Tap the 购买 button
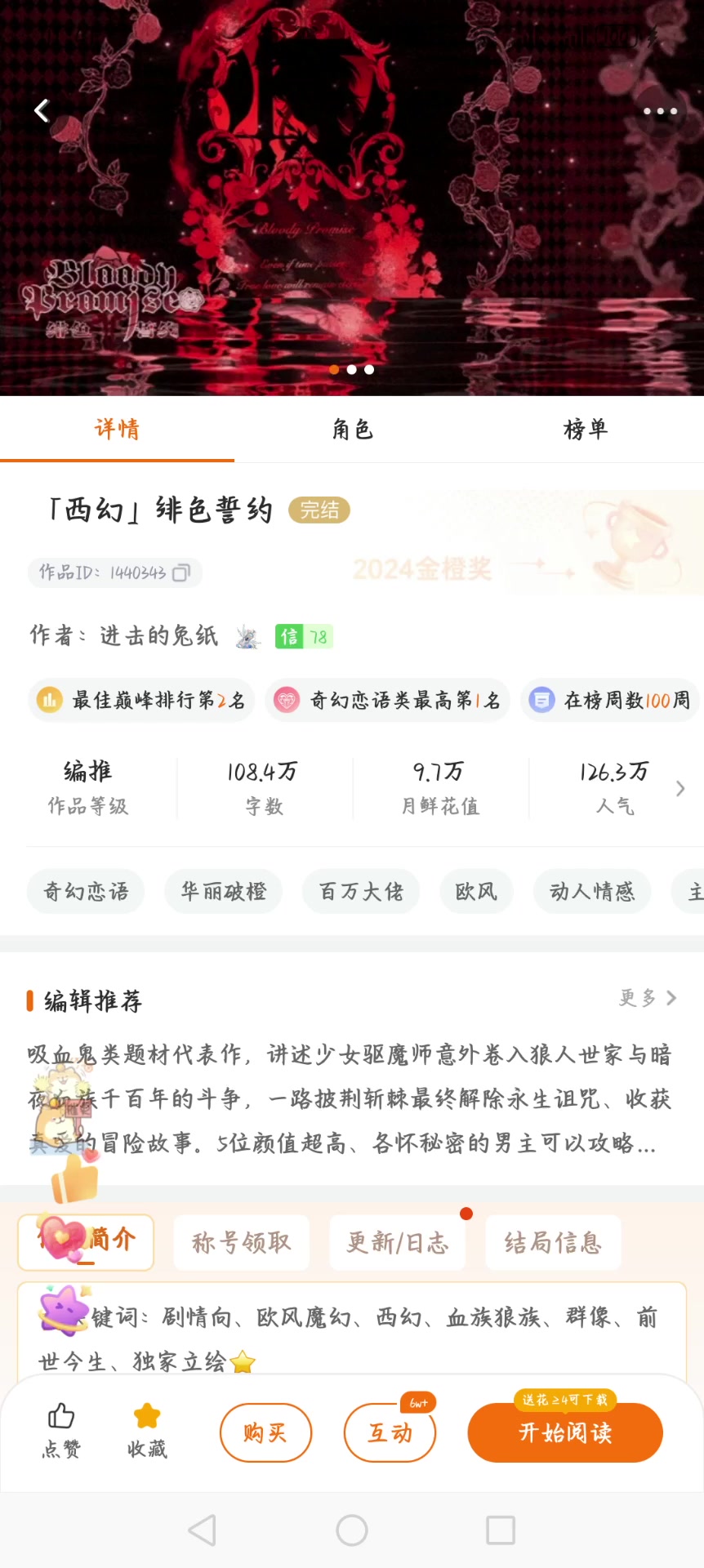 [265, 1432]
